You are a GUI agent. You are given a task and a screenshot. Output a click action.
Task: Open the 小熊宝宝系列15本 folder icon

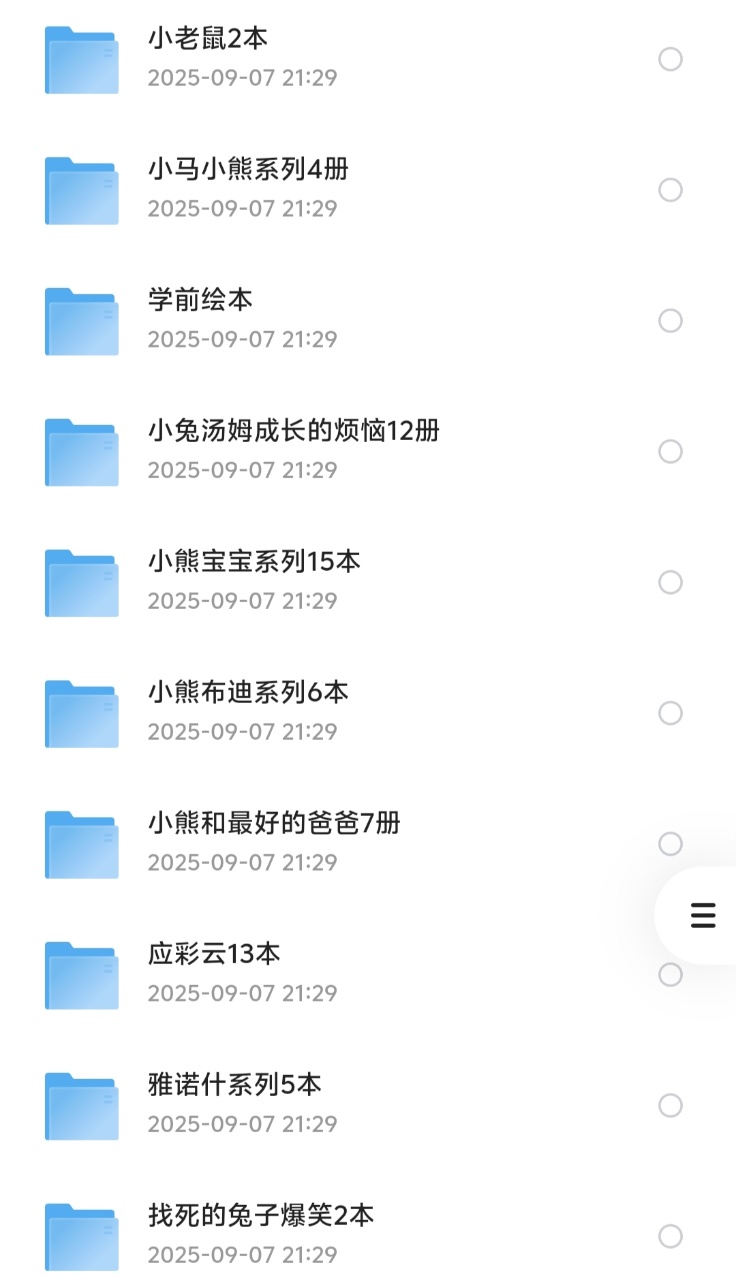81,581
